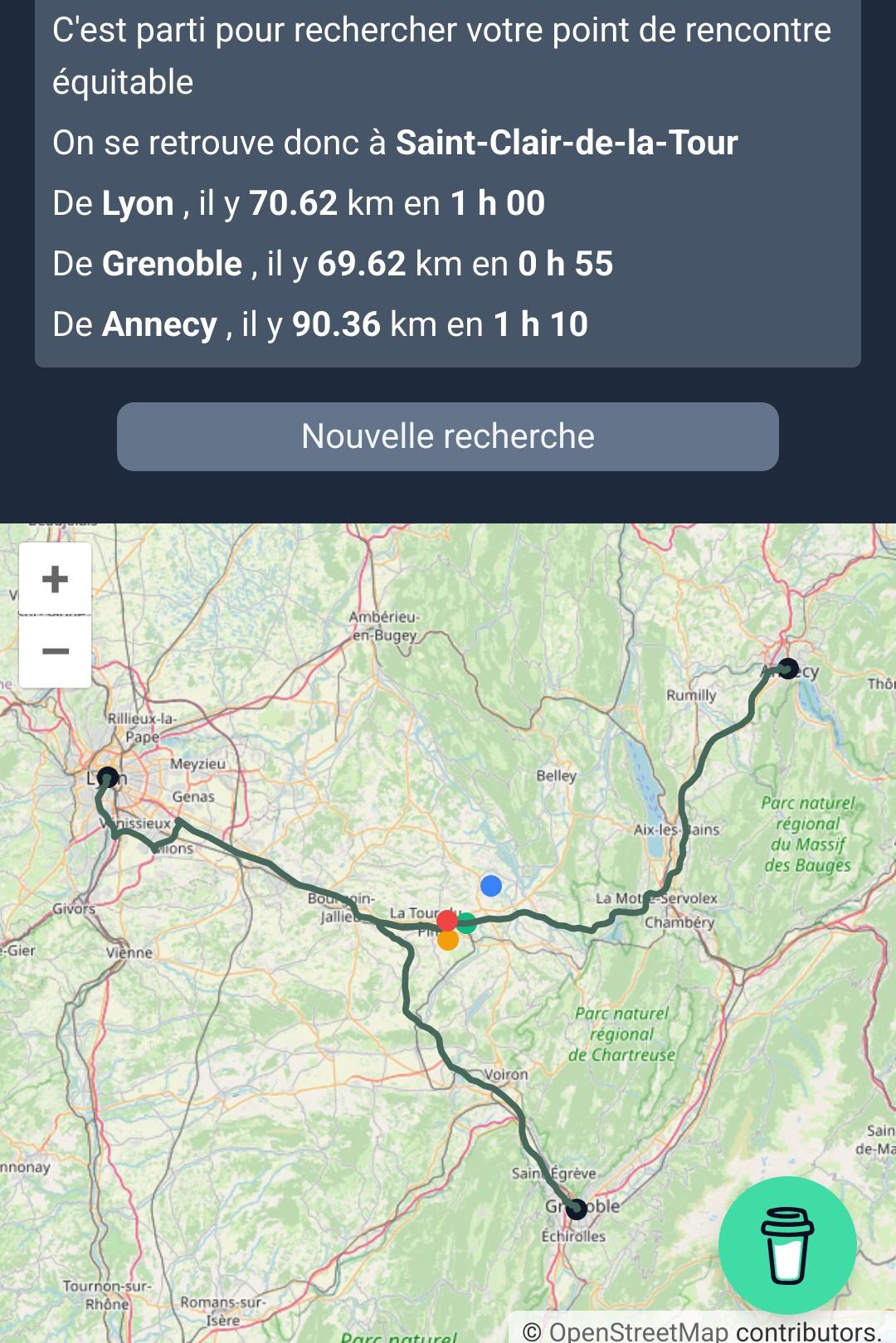Zoom out on the map
This screenshot has width=896, height=1343.
click(55, 651)
